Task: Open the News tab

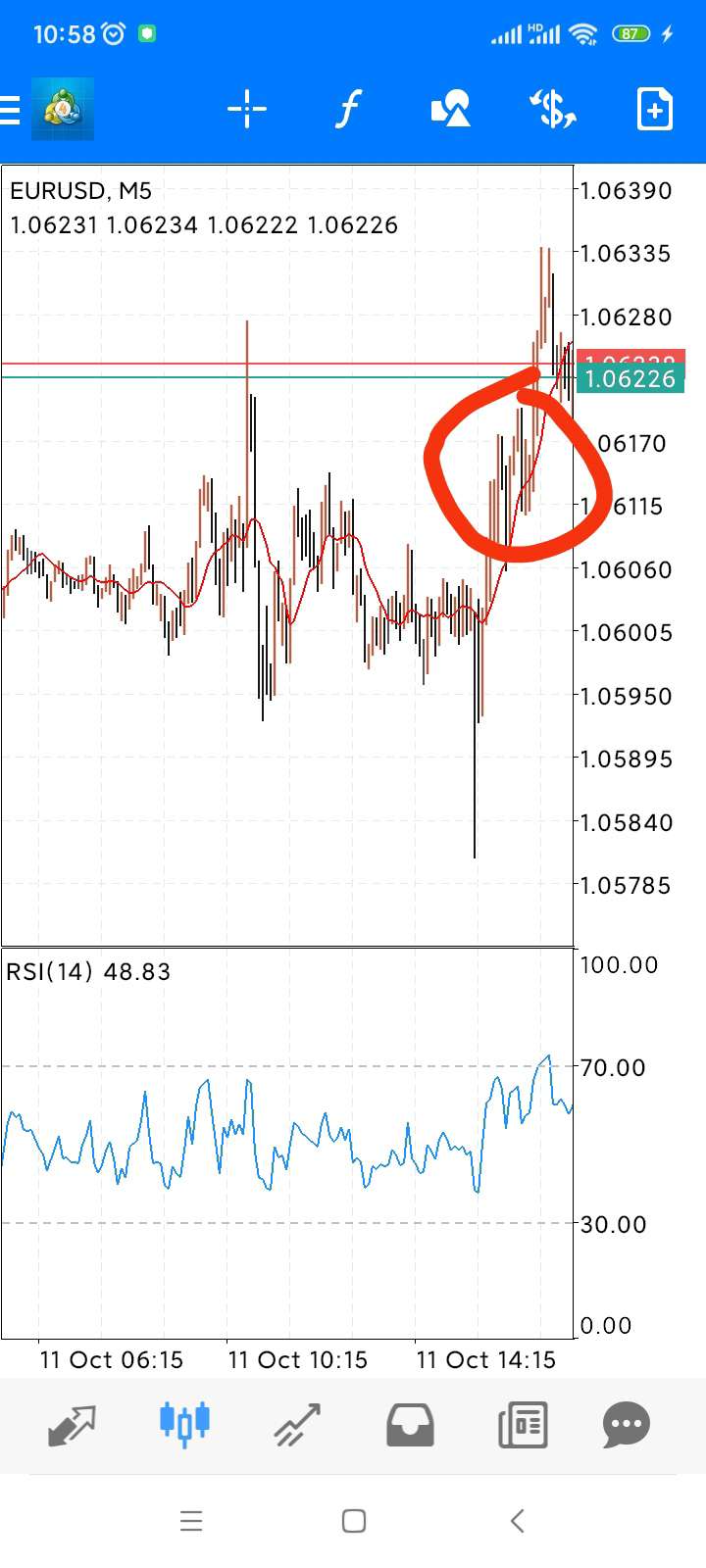Action: 523,1425
